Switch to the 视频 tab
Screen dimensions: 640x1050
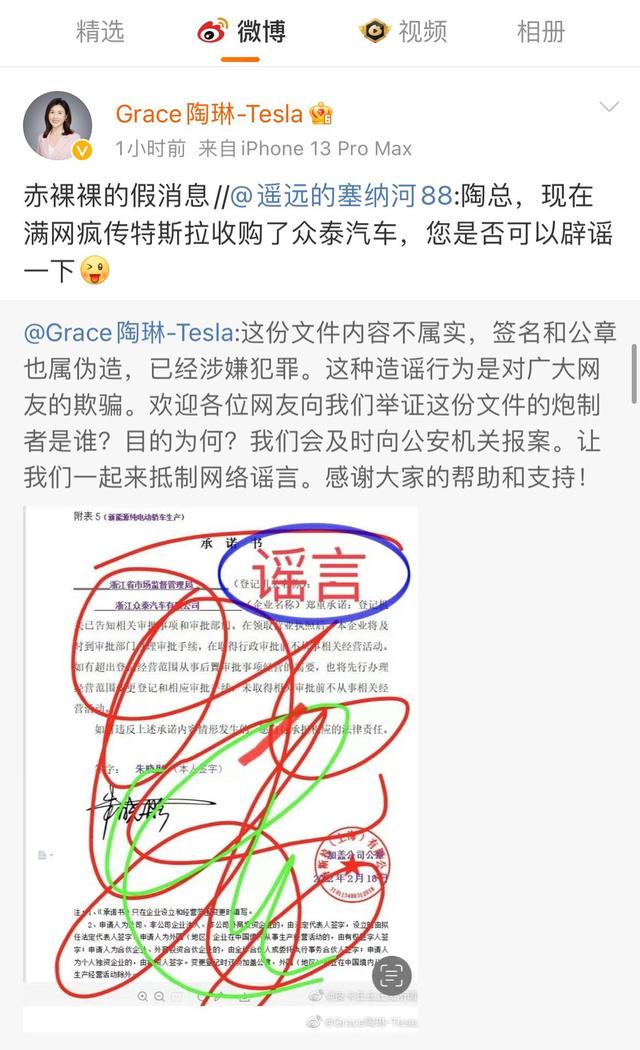403,31
